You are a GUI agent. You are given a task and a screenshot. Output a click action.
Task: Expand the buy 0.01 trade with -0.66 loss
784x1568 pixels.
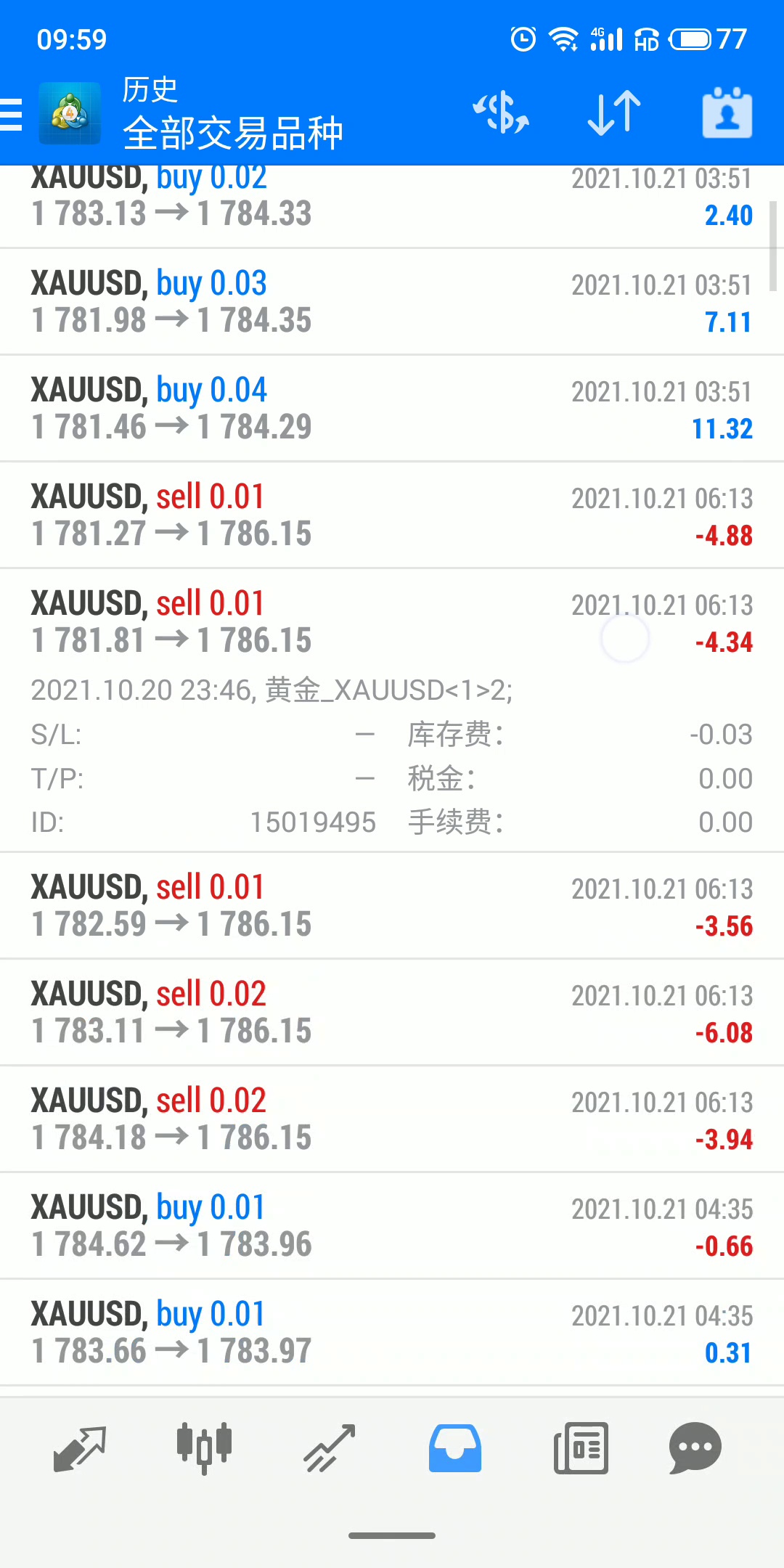coord(392,1226)
